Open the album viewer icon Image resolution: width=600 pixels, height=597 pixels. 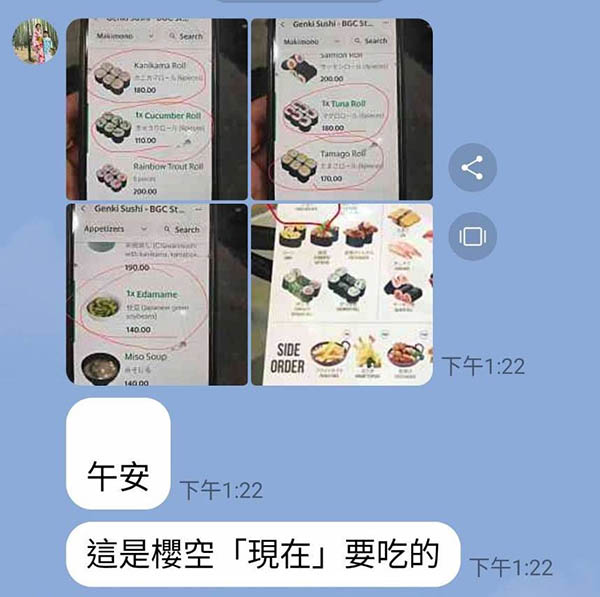tap(473, 237)
